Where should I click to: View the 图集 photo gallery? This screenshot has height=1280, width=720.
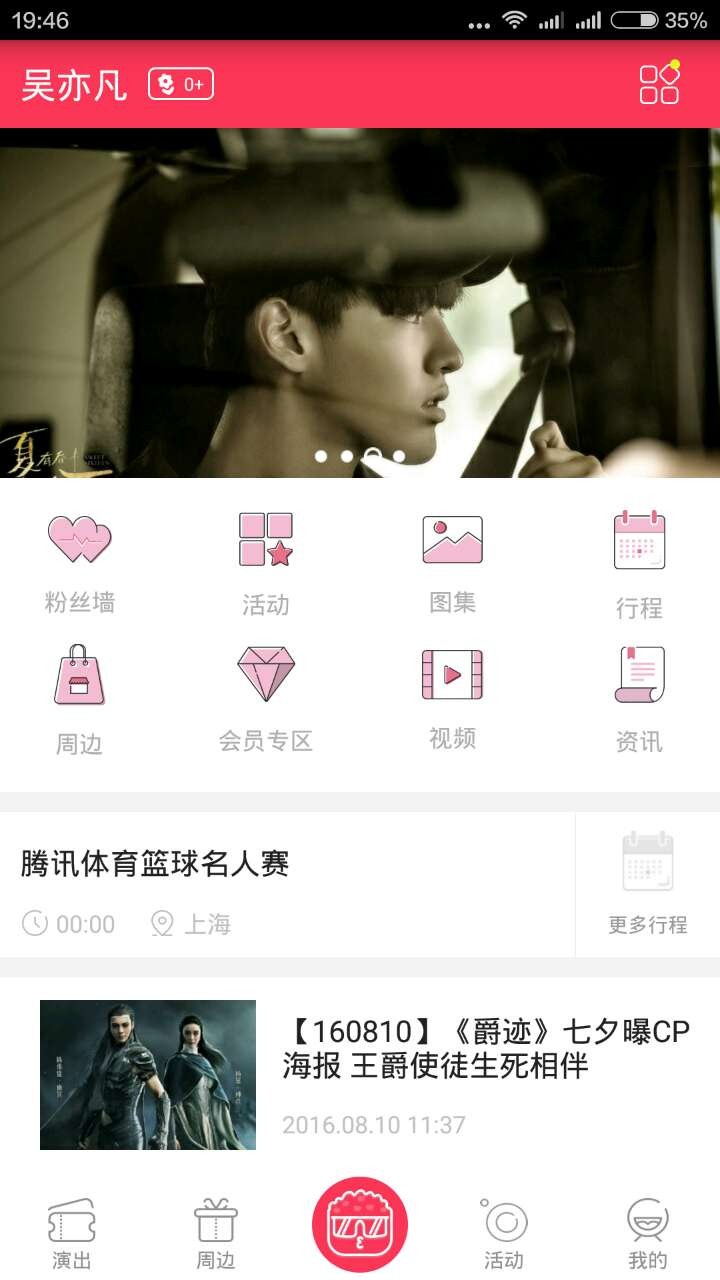click(452, 562)
